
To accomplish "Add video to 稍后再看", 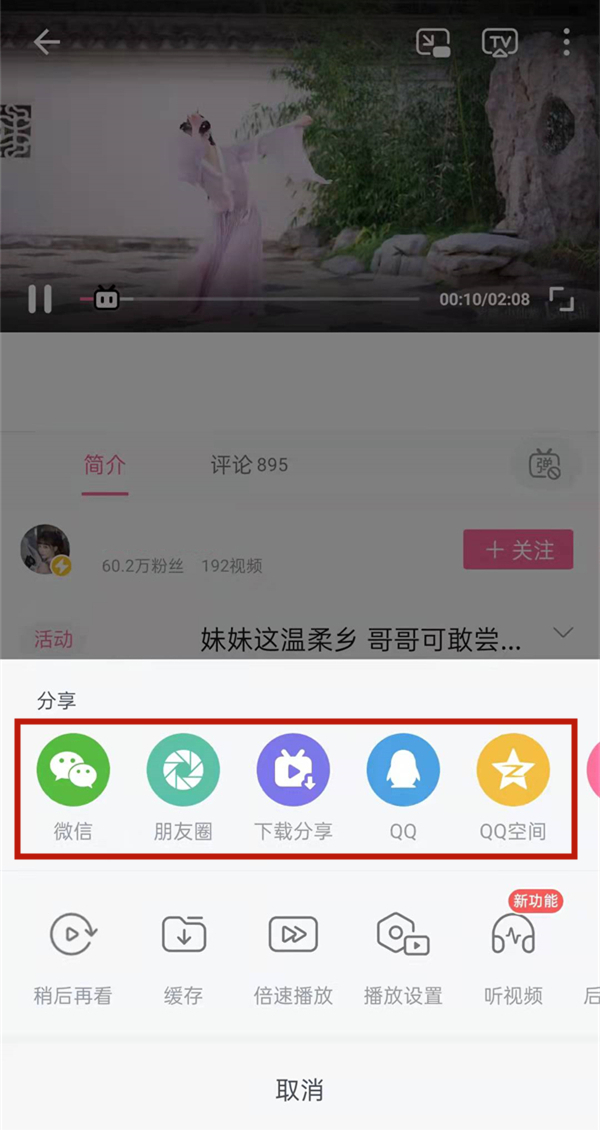I will [73, 935].
